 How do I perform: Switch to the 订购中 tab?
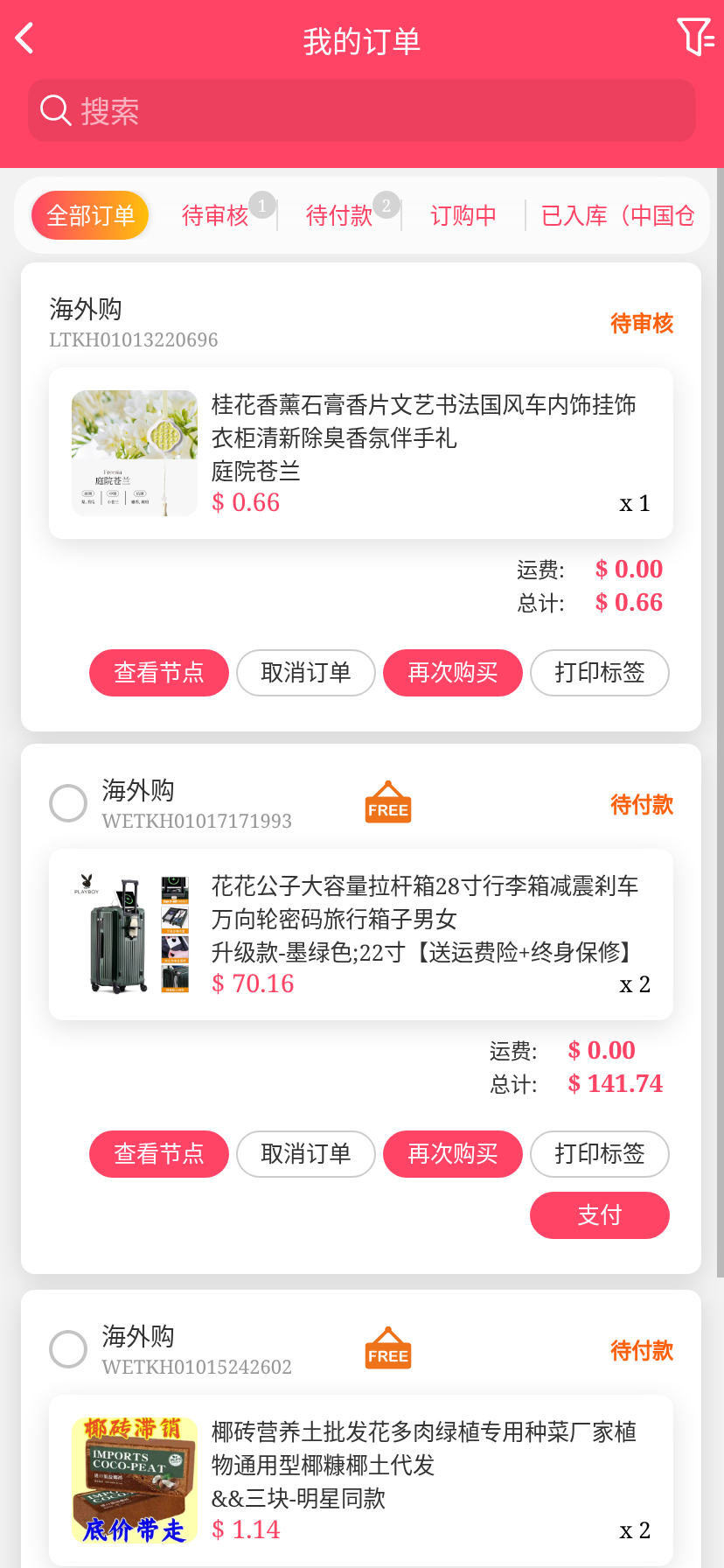click(x=463, y=215)
